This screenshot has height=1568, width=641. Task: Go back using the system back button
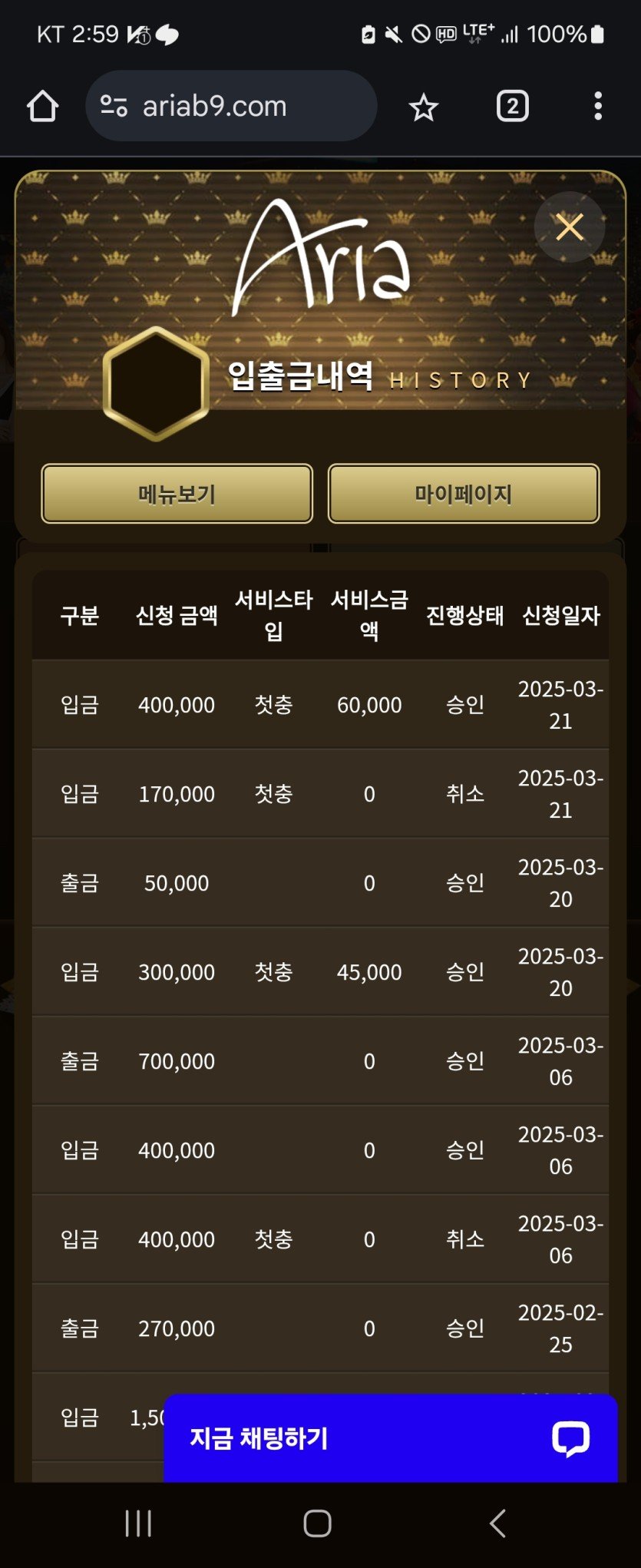(x=497, y=1523)
